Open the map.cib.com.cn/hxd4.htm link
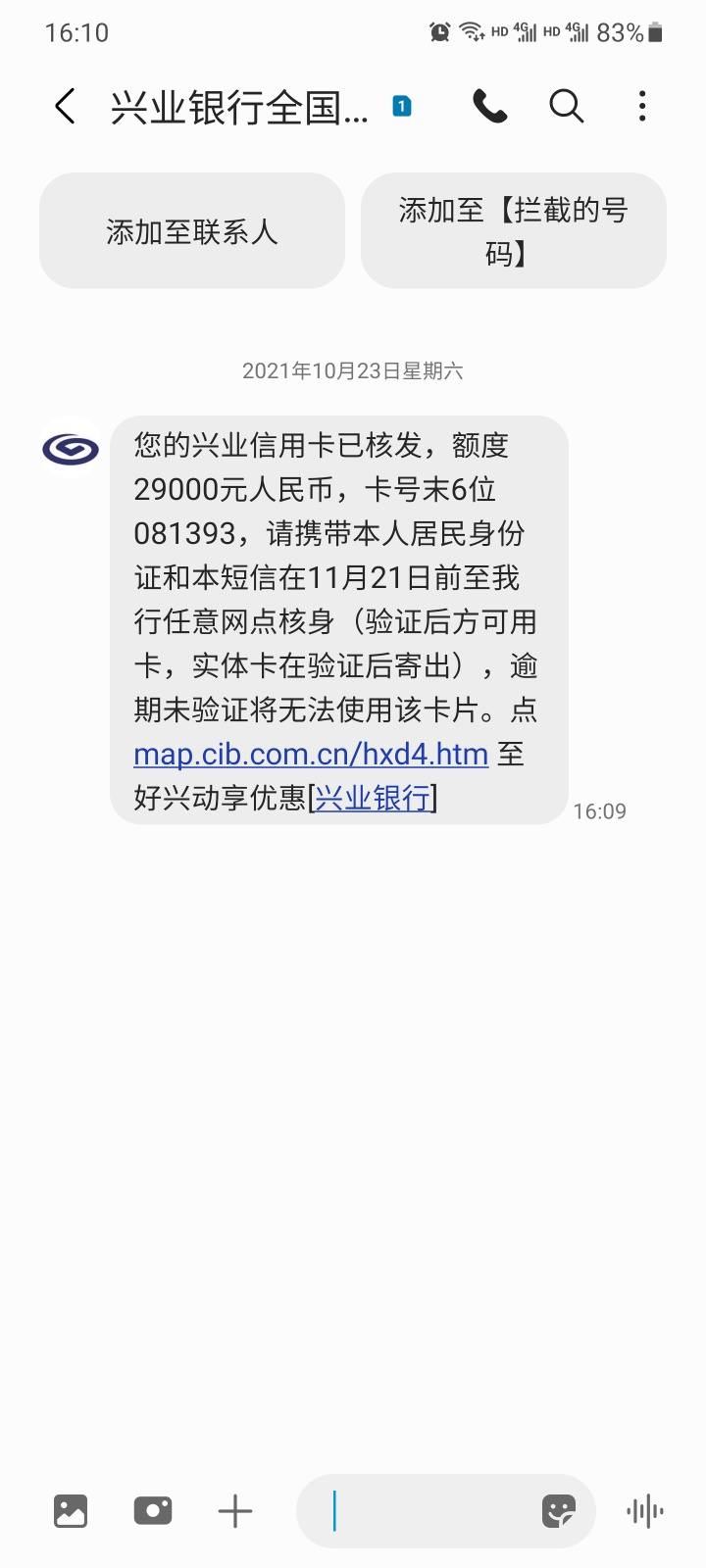The width and height of the screenshot is (706, 1568). (311, 754)
